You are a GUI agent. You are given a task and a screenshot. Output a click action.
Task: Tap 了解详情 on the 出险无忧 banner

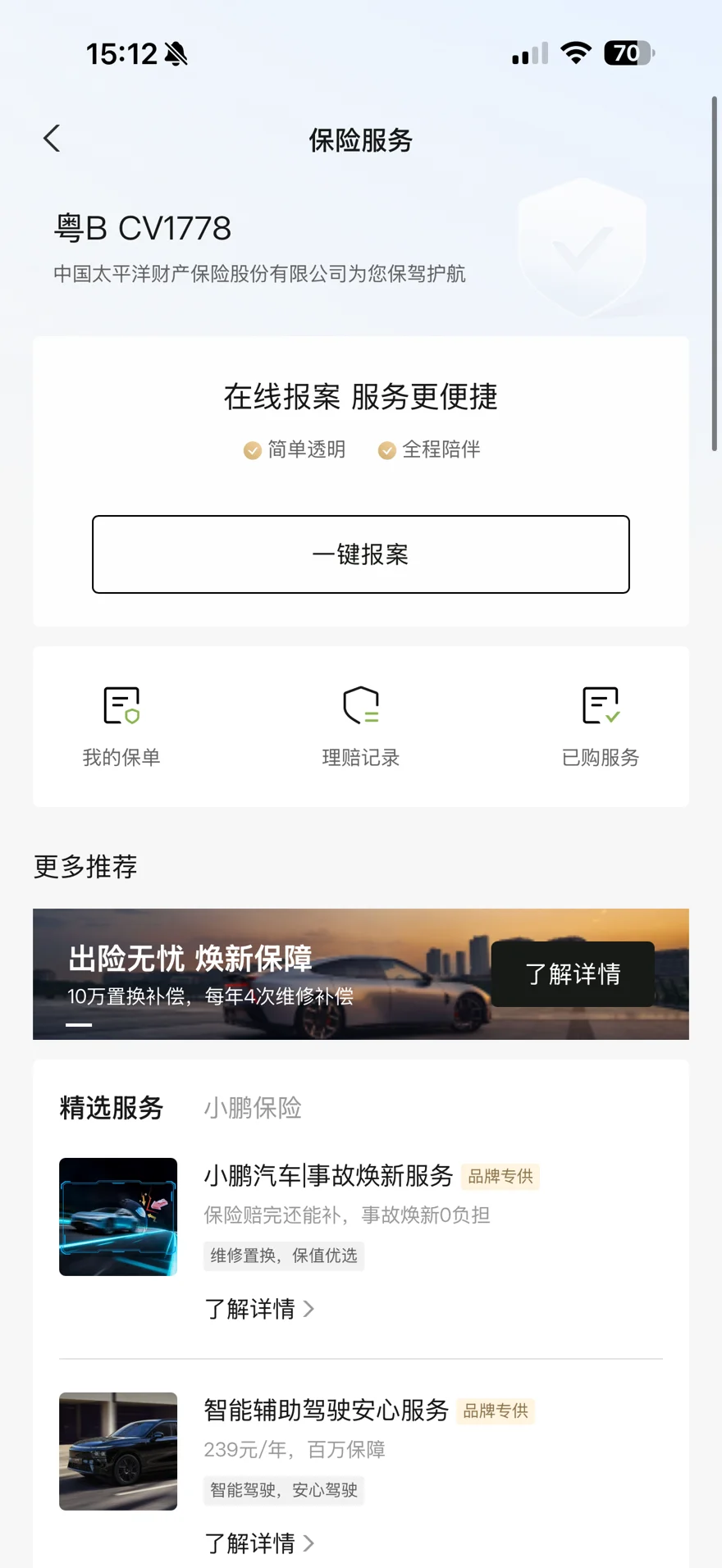(573, 974)
